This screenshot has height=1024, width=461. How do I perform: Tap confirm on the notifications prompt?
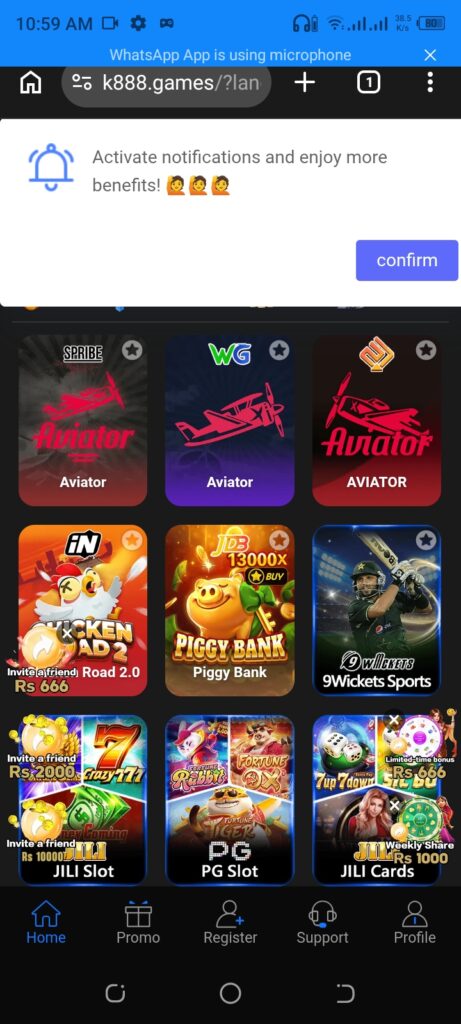tap(407, 260)
